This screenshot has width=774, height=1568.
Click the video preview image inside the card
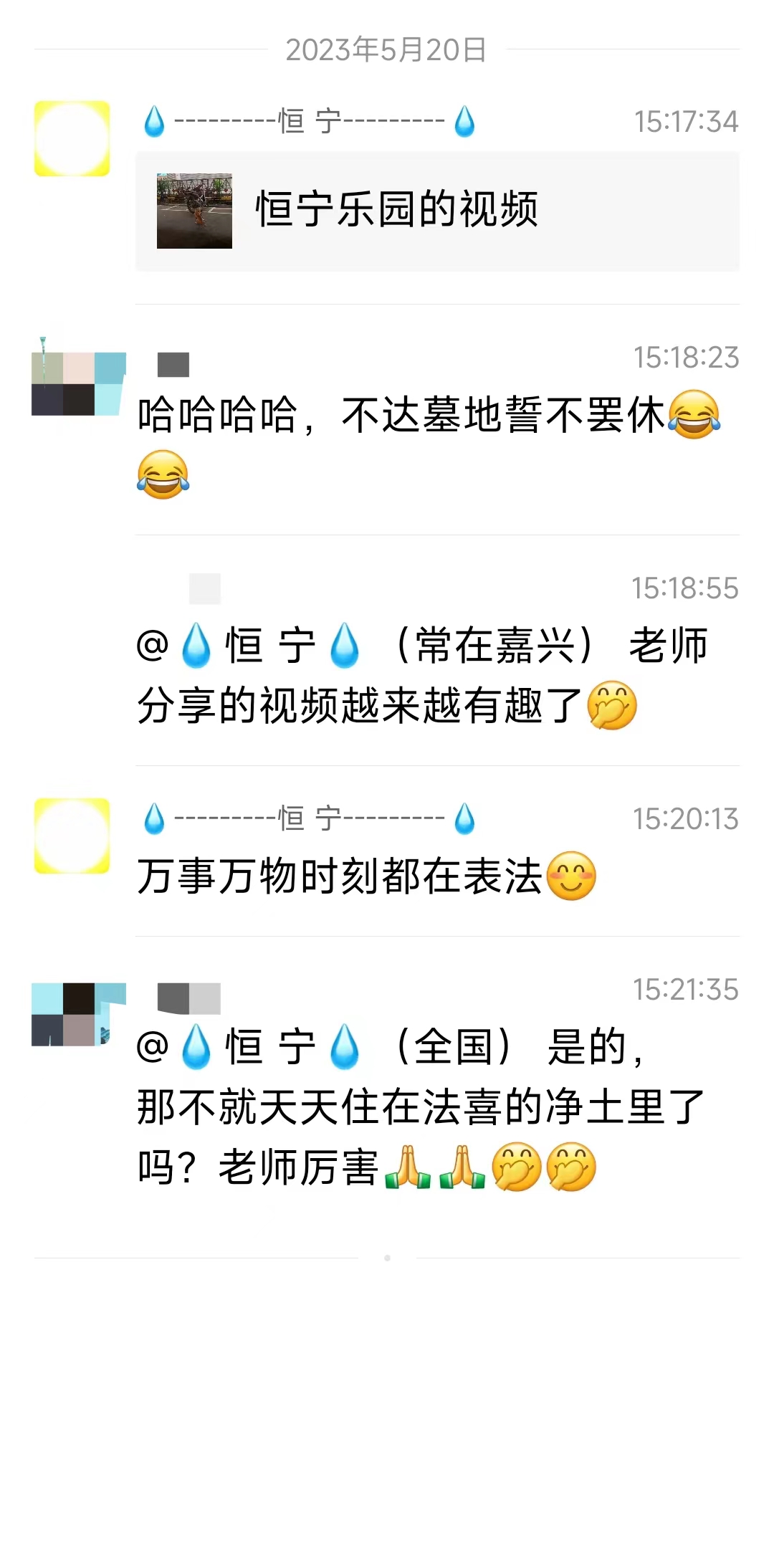[x=195, y=209]
